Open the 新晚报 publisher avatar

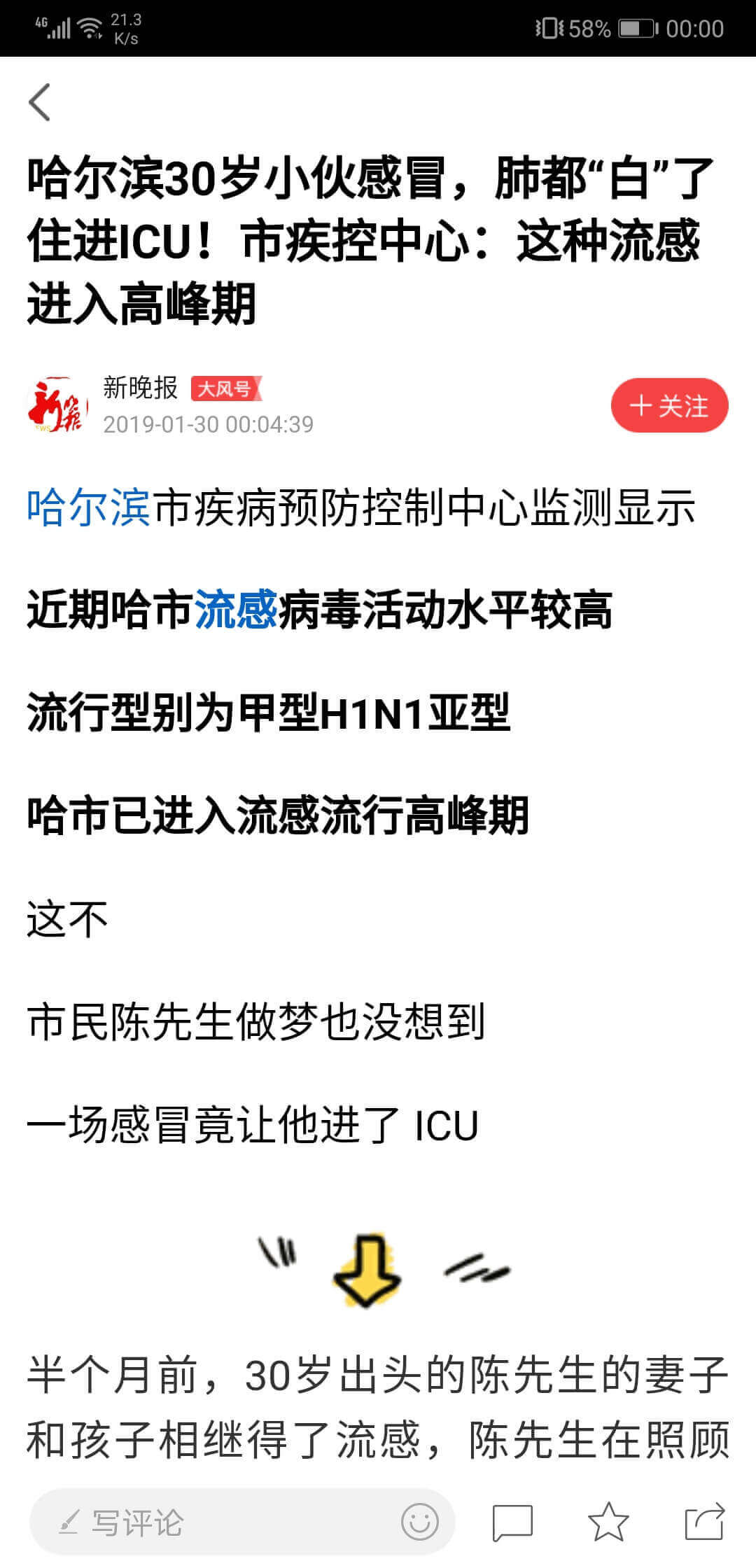click(x=57, y=406)
